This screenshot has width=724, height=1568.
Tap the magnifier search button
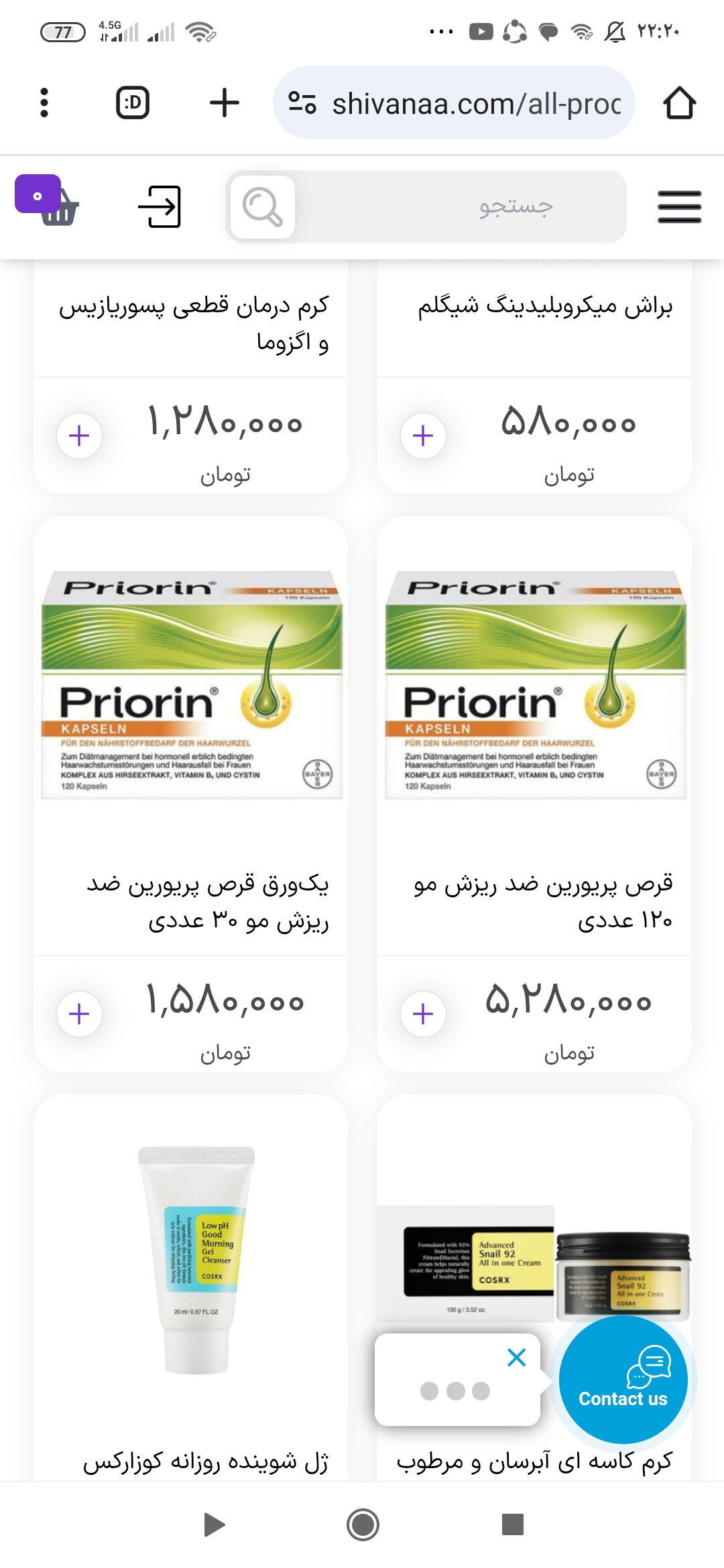pos(262,206)
